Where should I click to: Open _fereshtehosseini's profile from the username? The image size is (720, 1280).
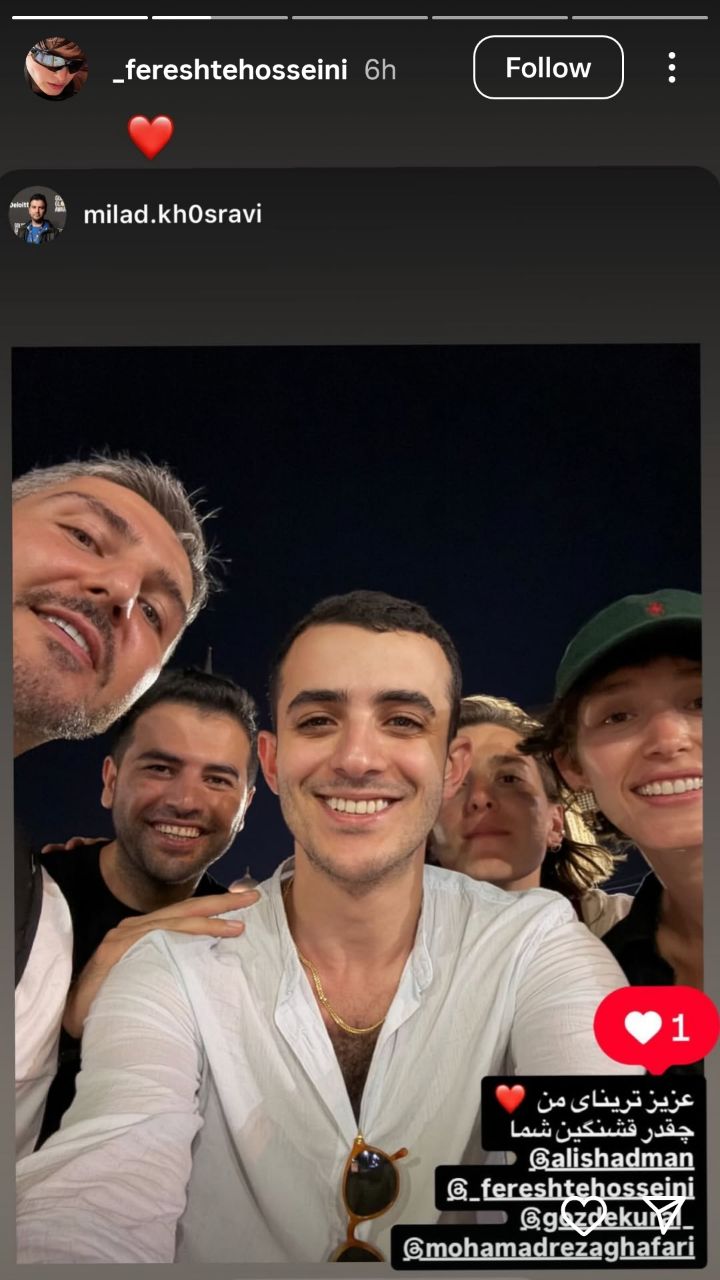230,70
